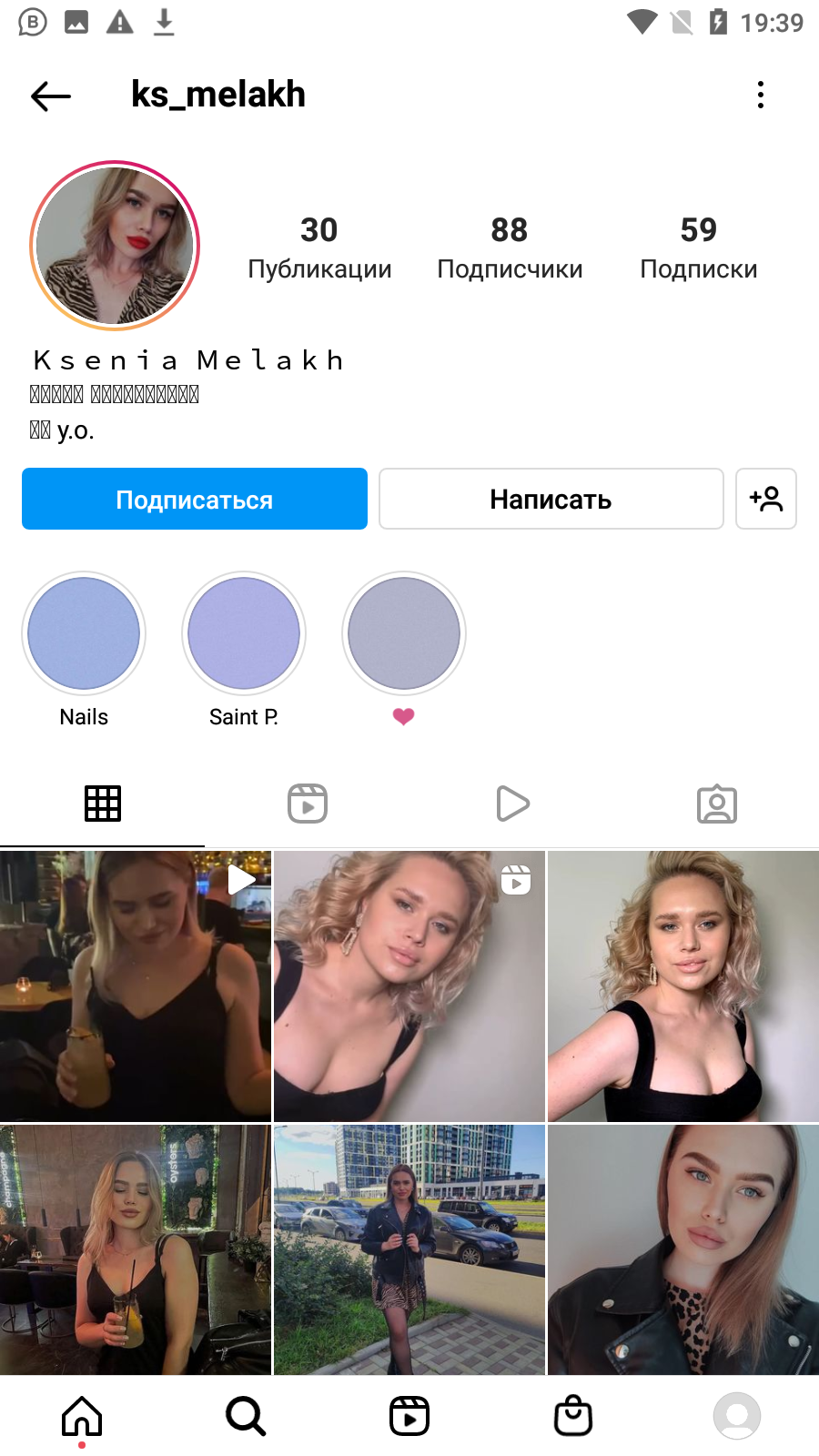Switch to the tagged photos tab
Screen dimensions: 819x1456
click(x=717, y=804)
